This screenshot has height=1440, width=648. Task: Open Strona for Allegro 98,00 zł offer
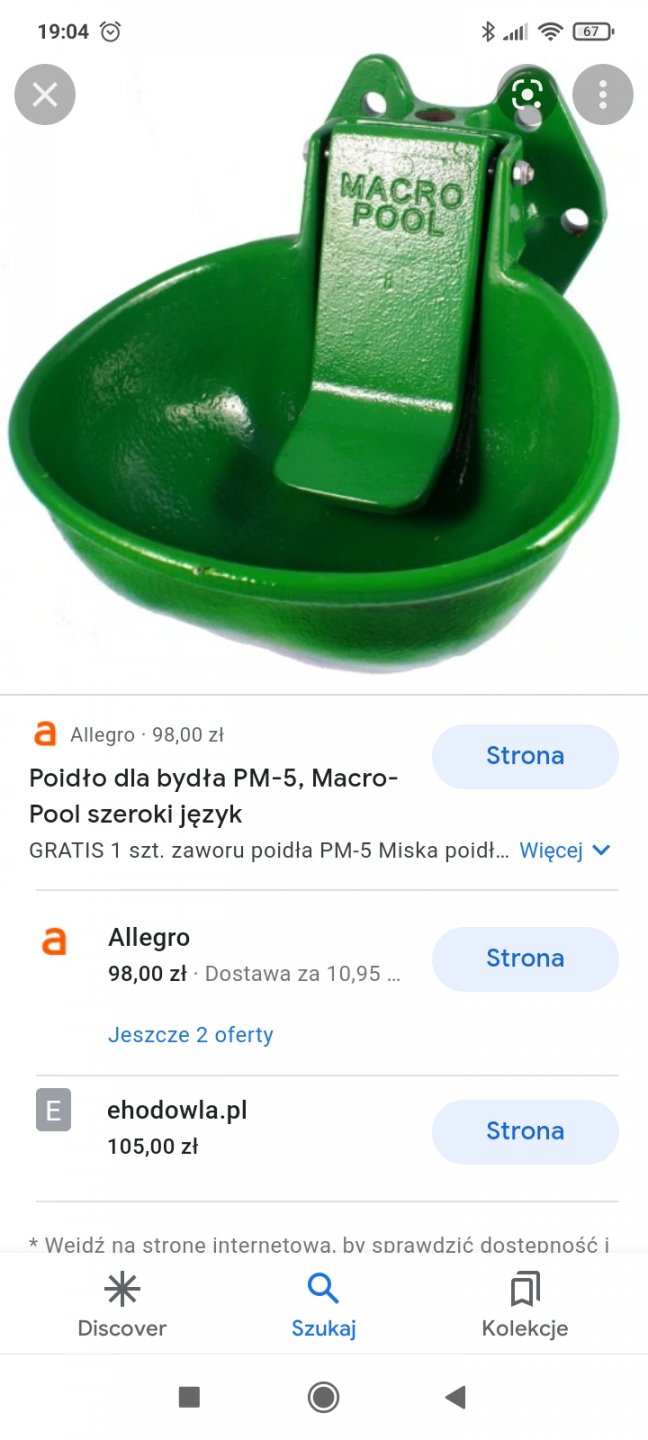(x=525, y=958)
